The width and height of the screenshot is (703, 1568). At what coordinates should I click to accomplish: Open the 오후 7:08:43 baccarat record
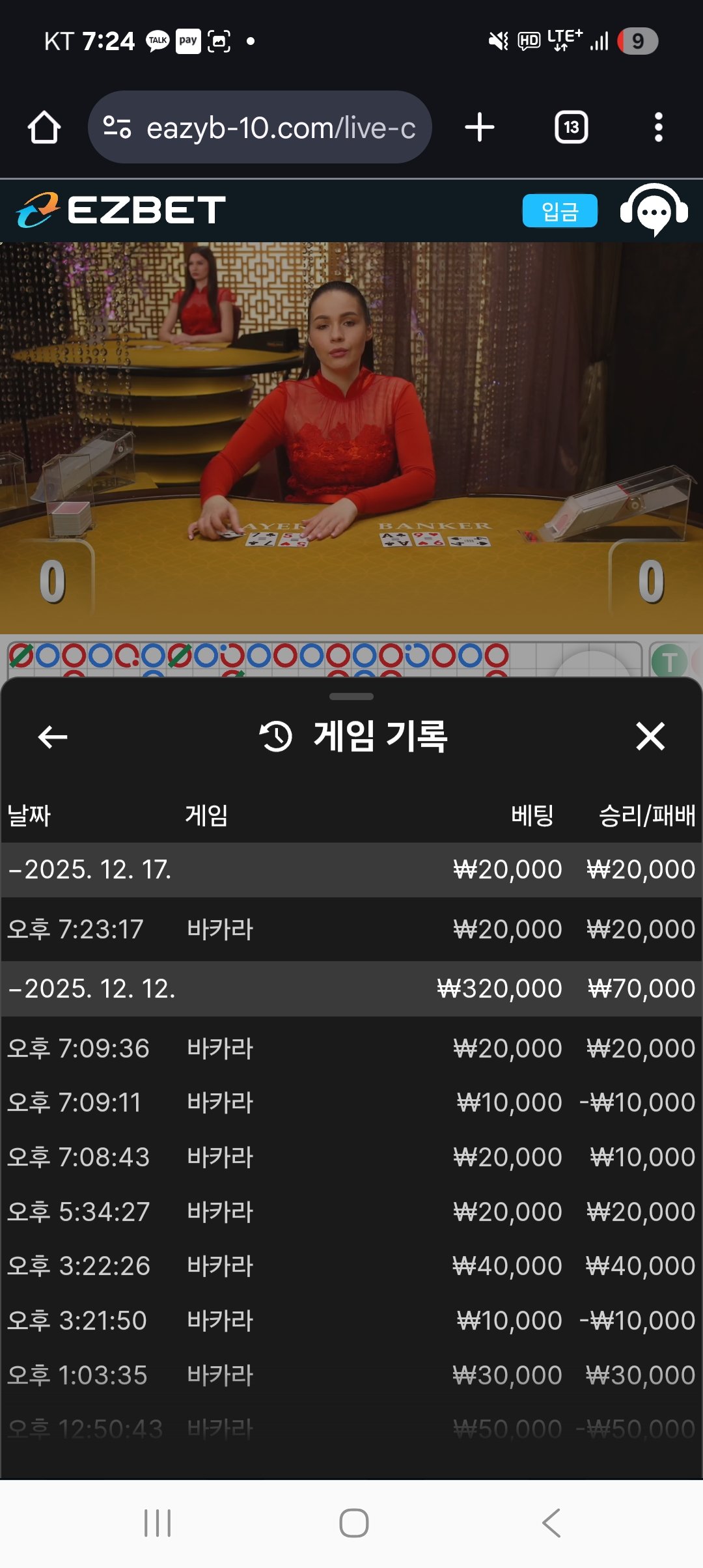click(351, 1157)
